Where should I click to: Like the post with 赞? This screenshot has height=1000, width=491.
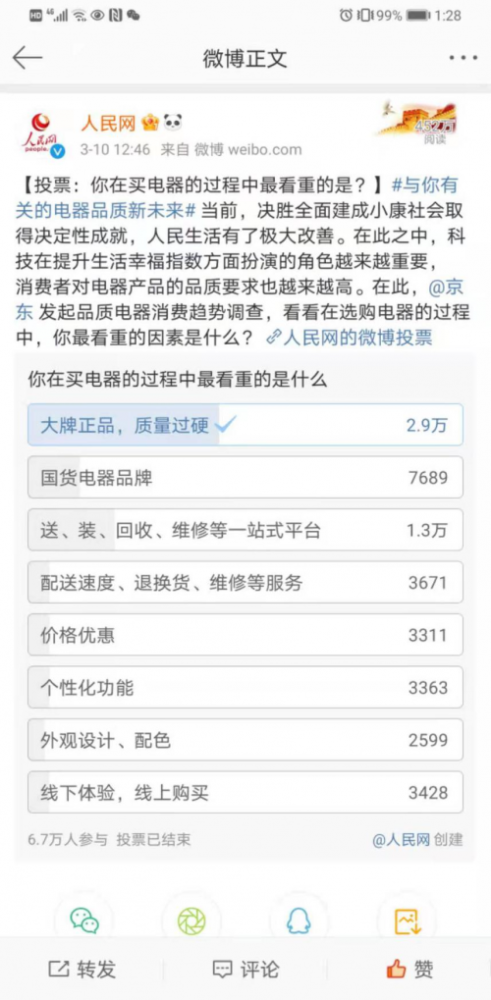point(410,969)
